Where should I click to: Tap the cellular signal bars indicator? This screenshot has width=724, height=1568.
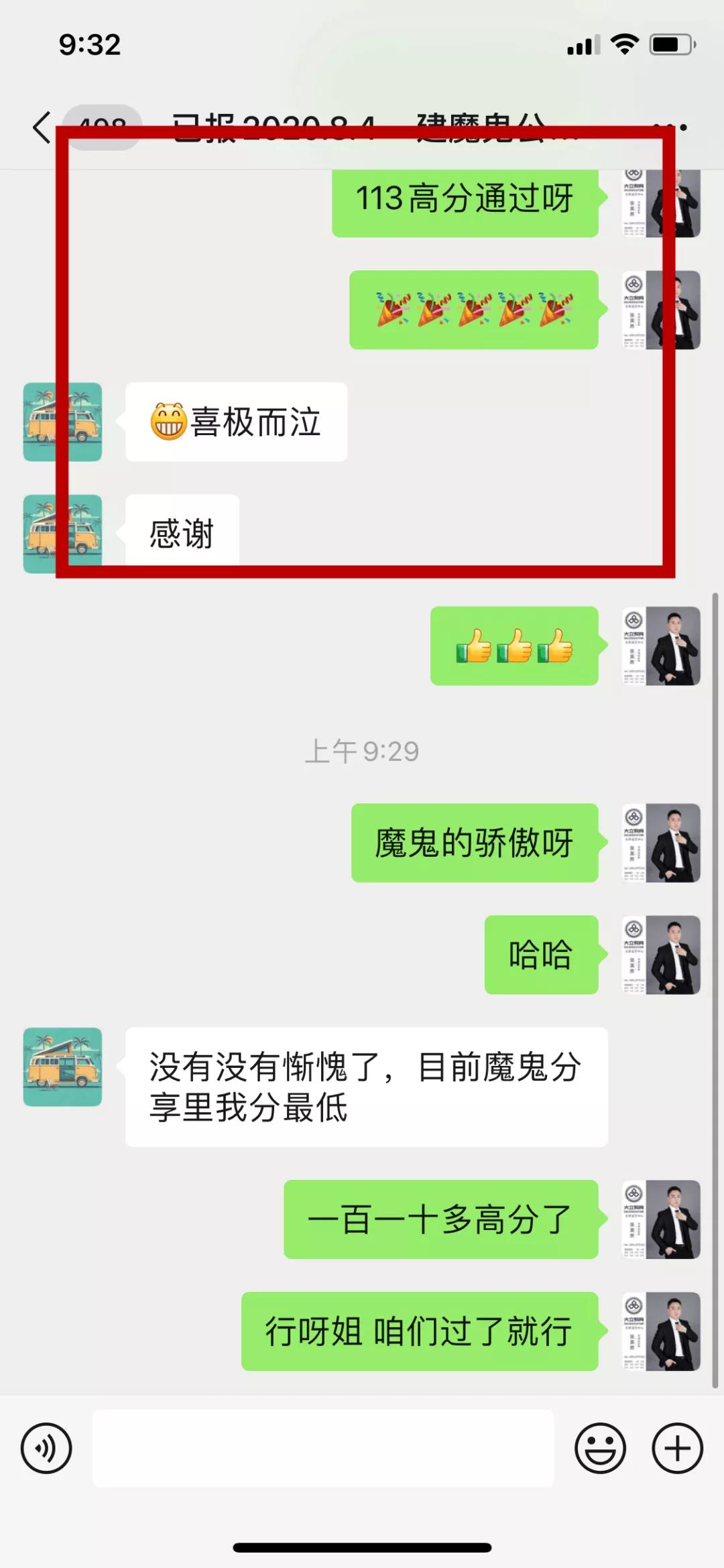click(x=581, y=44)
